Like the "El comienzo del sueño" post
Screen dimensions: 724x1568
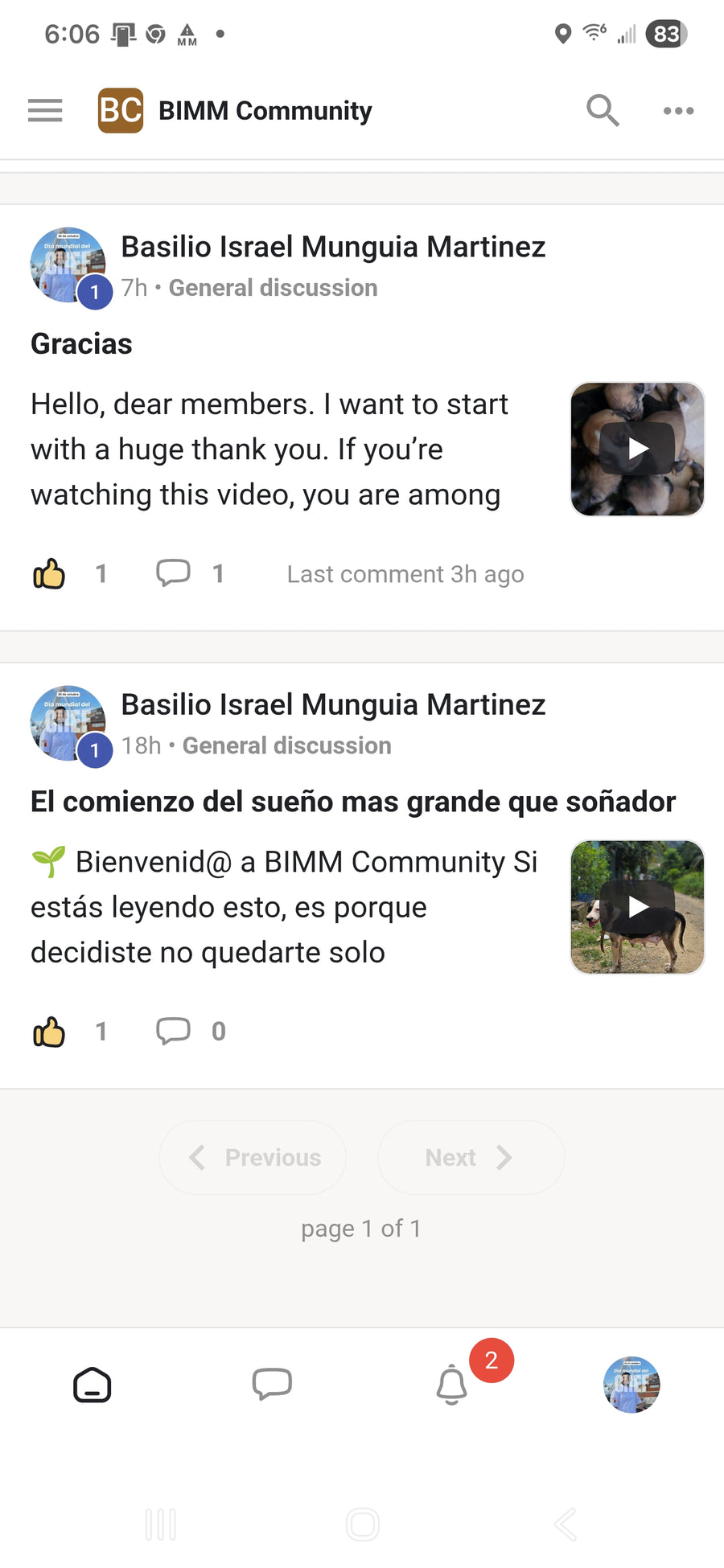[x=49, y=1032]
